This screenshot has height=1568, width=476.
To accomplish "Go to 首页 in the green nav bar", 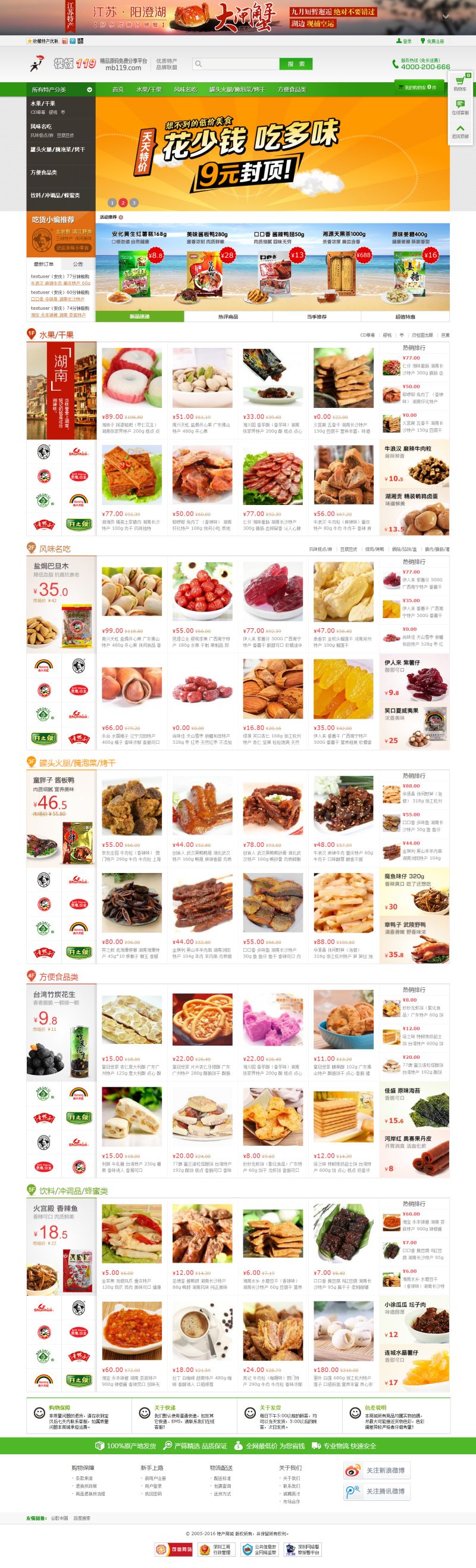I will [118, 89].
